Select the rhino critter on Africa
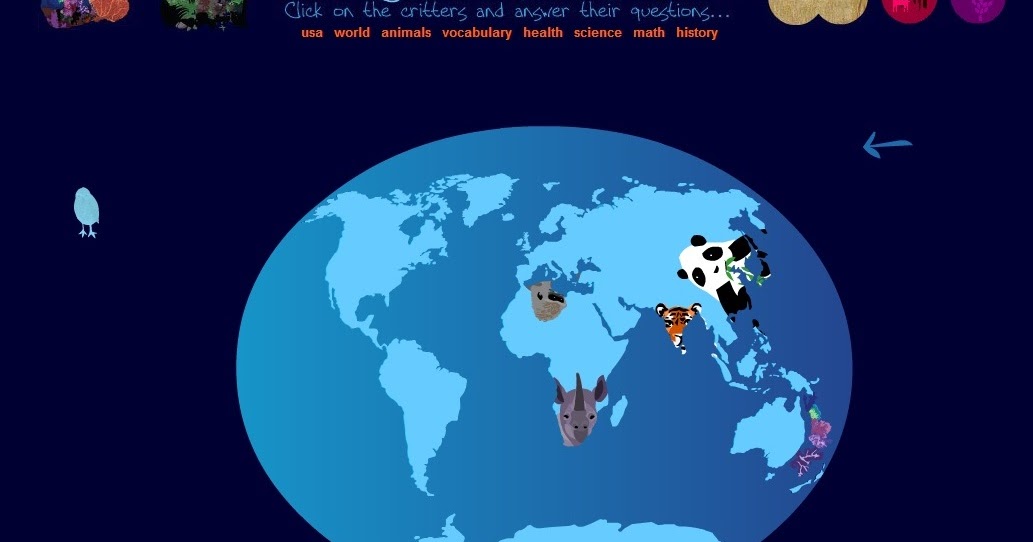 [580, 410]
